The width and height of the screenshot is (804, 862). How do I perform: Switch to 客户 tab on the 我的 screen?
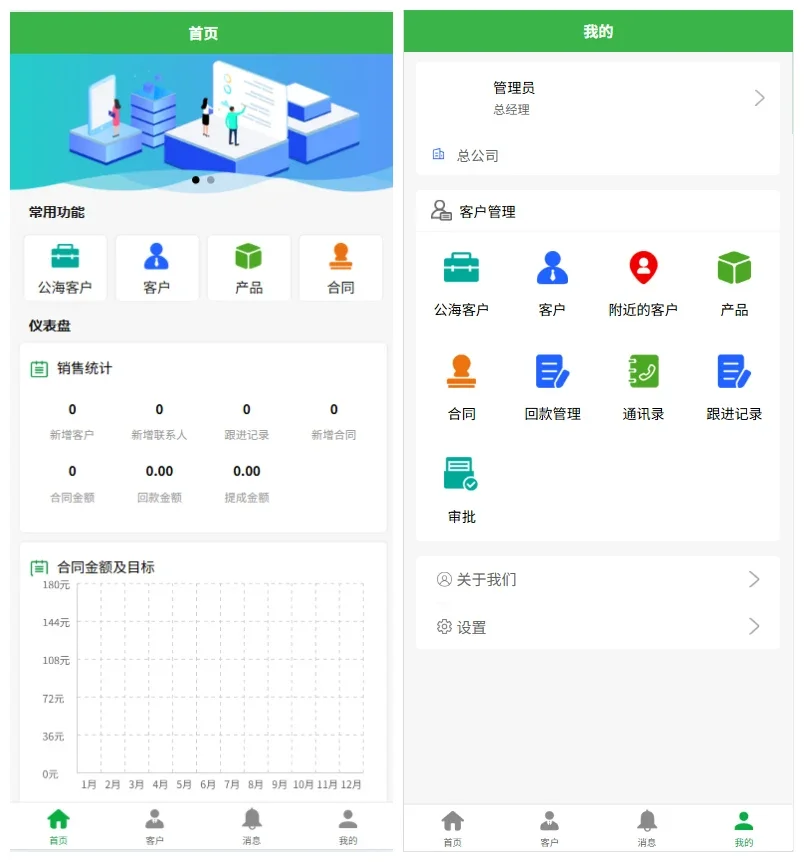tap(549, 828)
